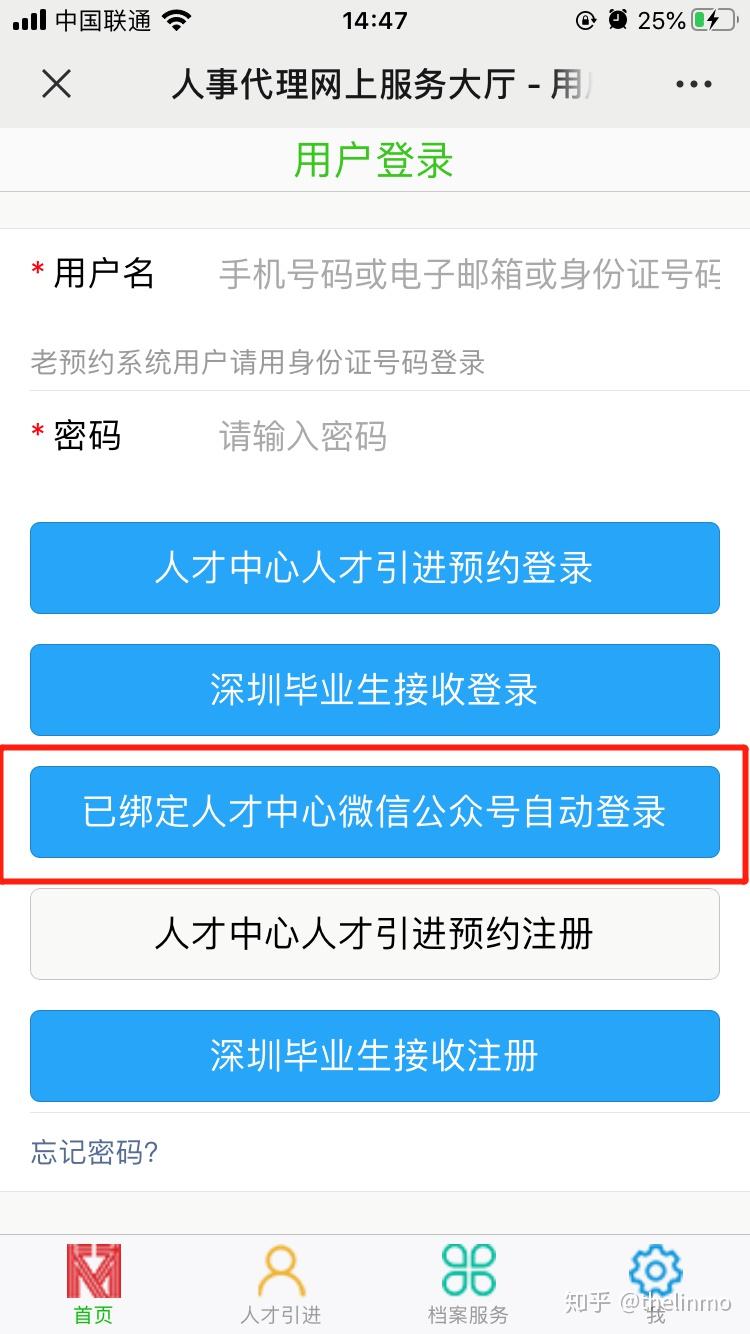Log in via 已绑定人才中心微信公众号自动登录
750x1334 pixels.
click(x=375, y=812)
